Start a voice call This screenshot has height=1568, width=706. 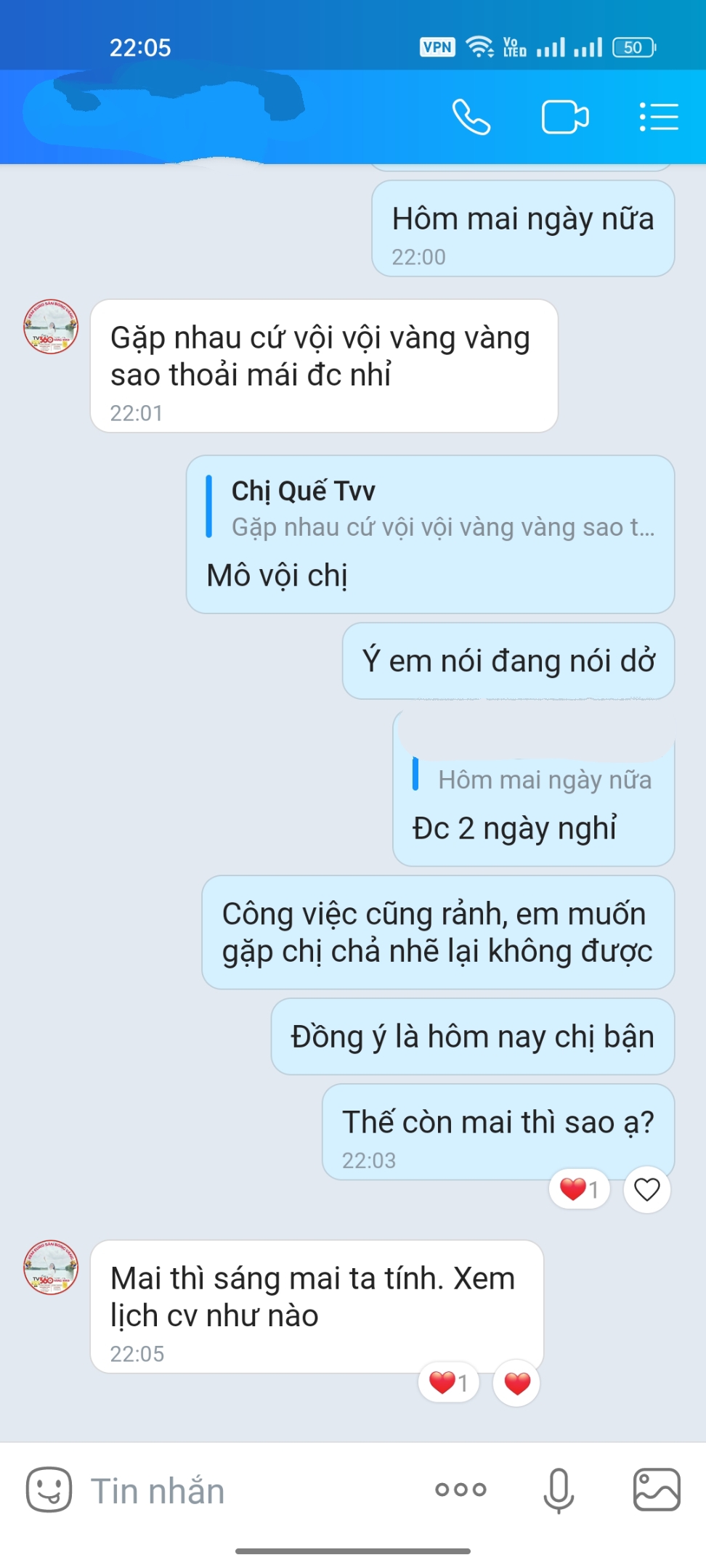471,117
